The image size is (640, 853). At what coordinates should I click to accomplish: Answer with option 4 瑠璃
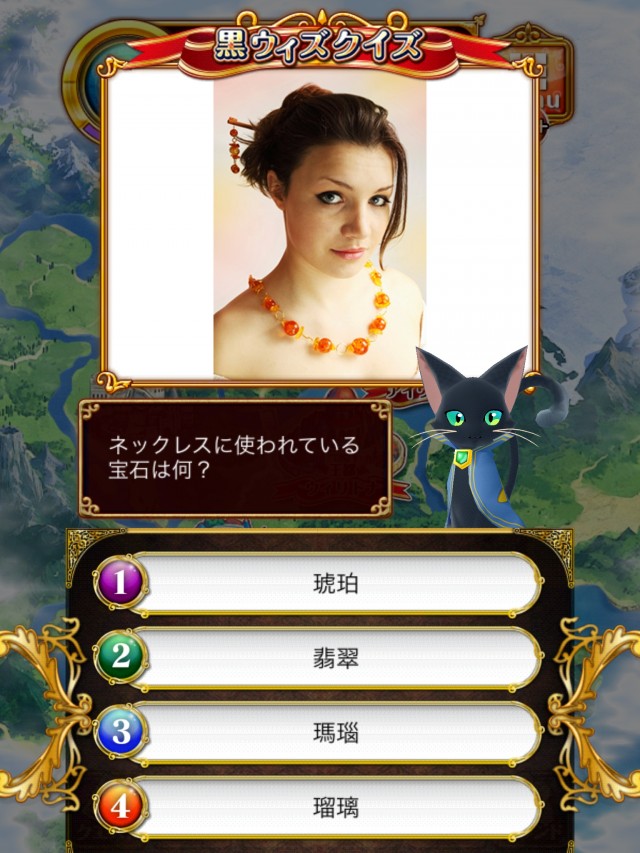(x=335, y=806)
